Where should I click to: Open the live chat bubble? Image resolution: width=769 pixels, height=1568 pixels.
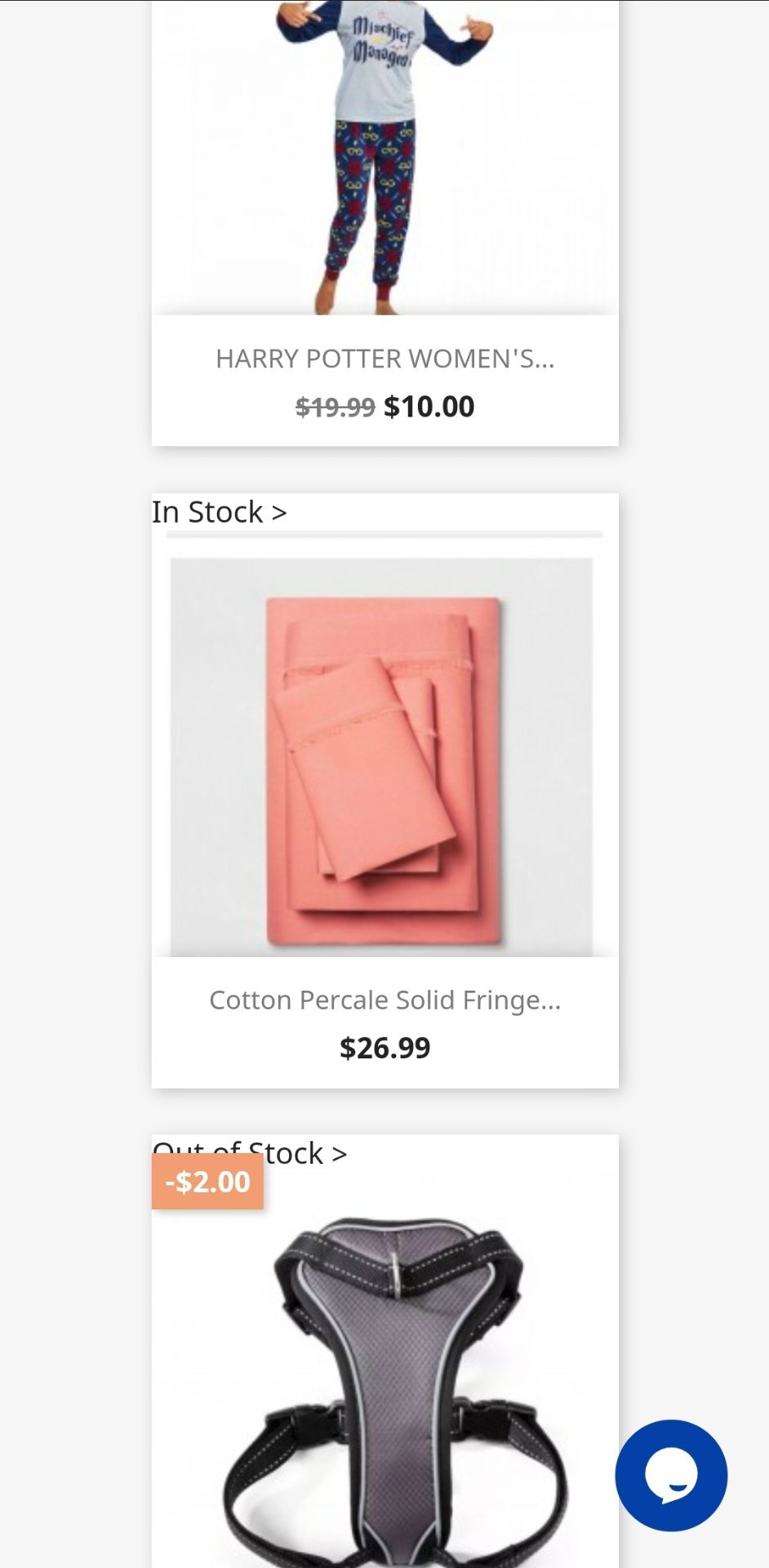pyautogui.click(x=670, y=1476)
